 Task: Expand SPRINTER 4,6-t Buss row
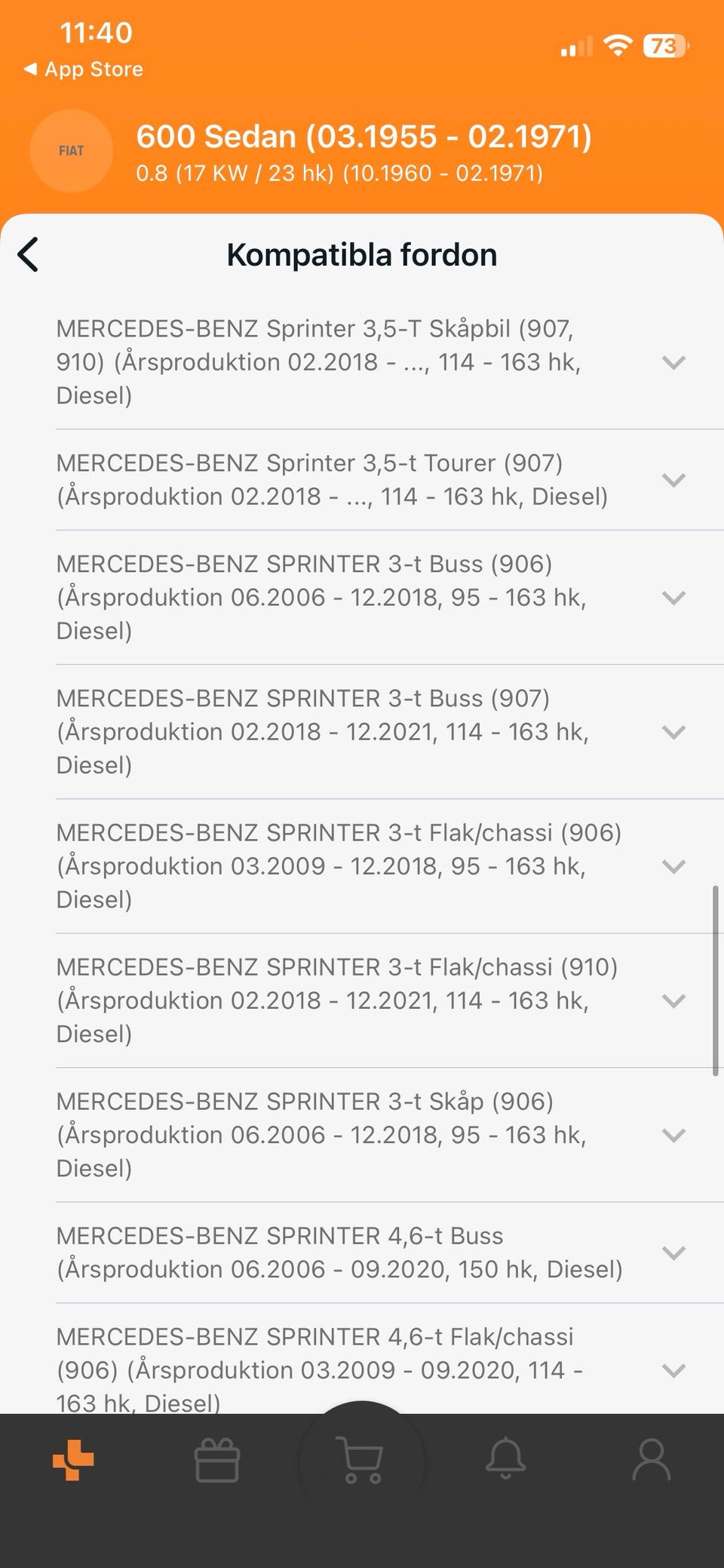click(x=673, y=1253)
